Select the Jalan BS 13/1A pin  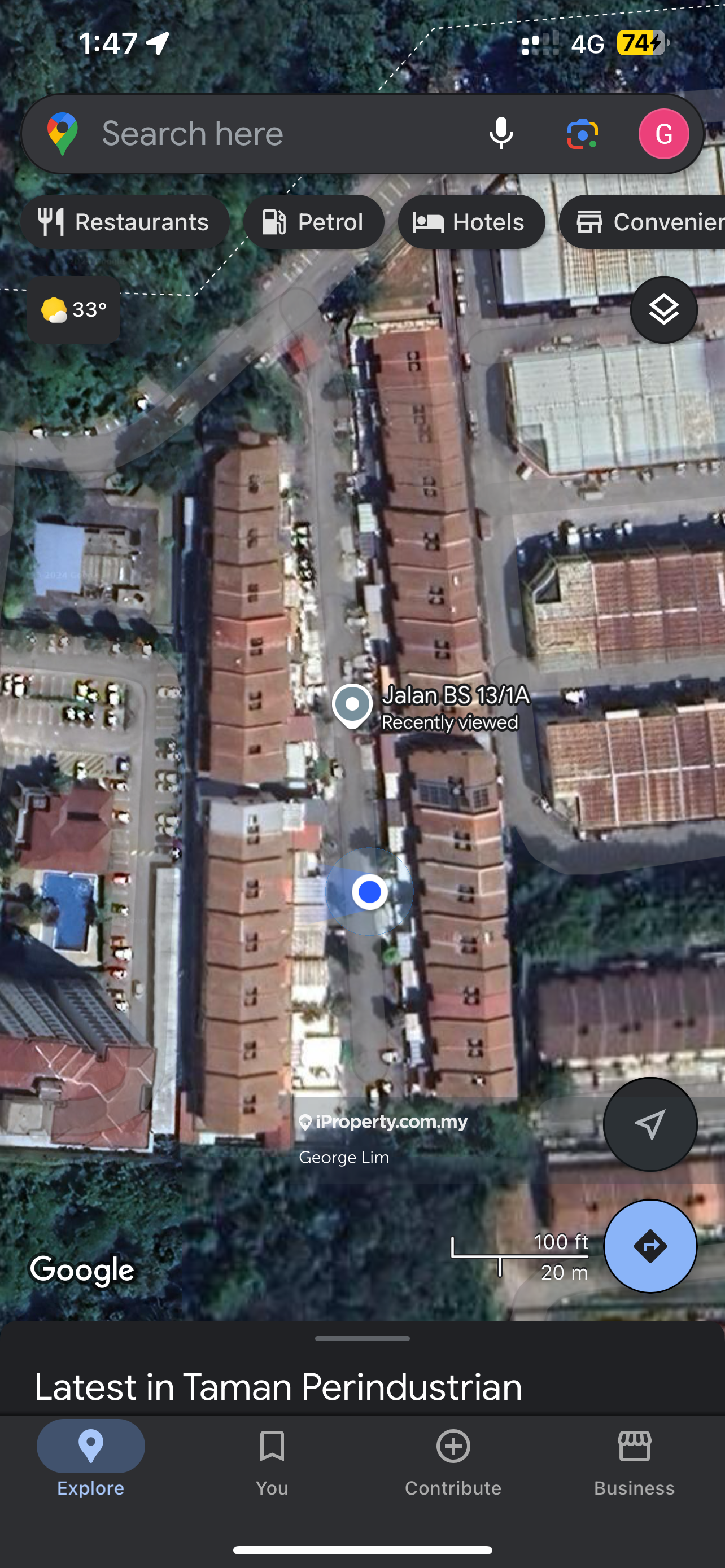(x=352, y=706)
